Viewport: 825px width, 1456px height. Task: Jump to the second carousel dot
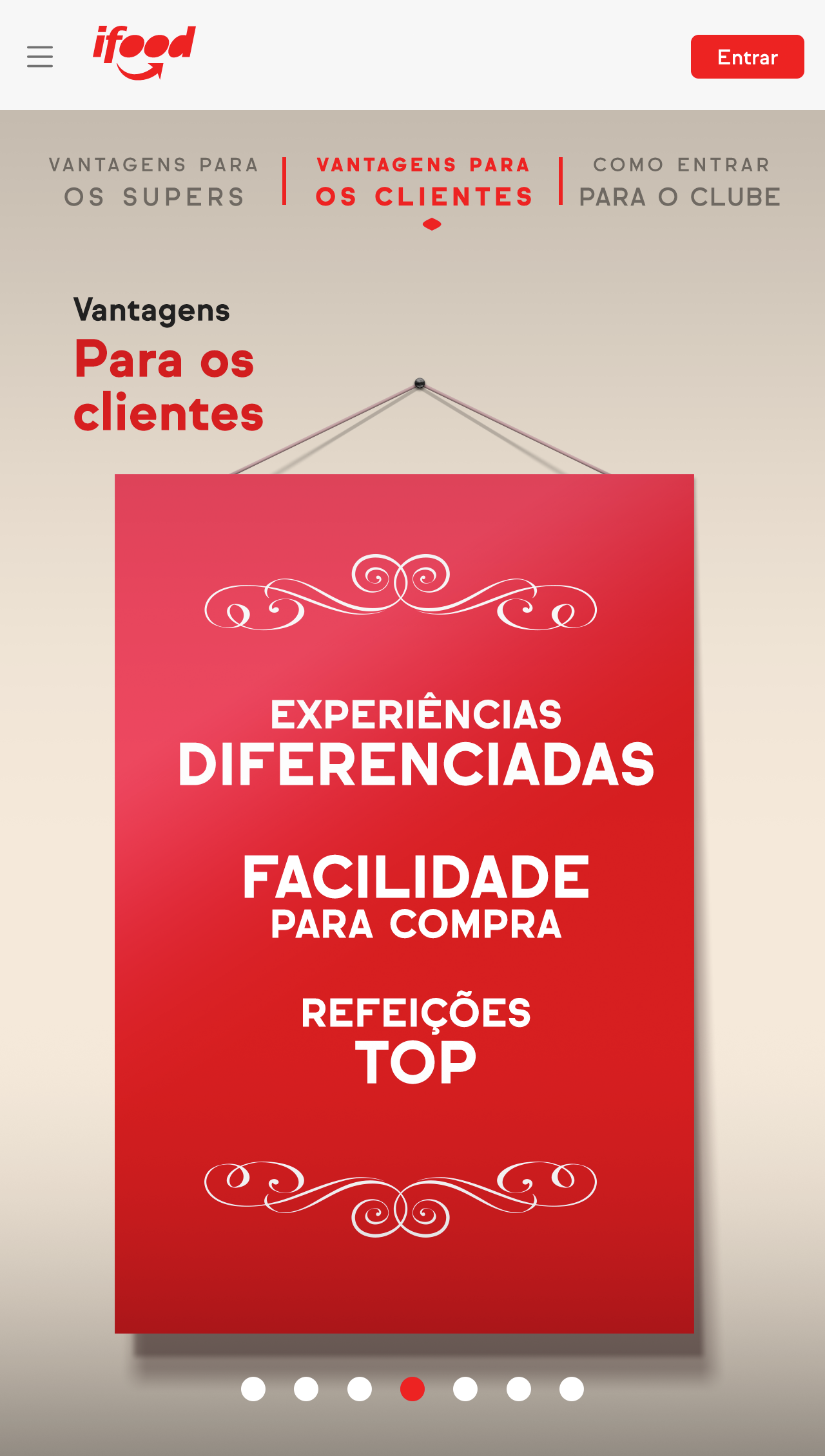tap(306, 1389)
